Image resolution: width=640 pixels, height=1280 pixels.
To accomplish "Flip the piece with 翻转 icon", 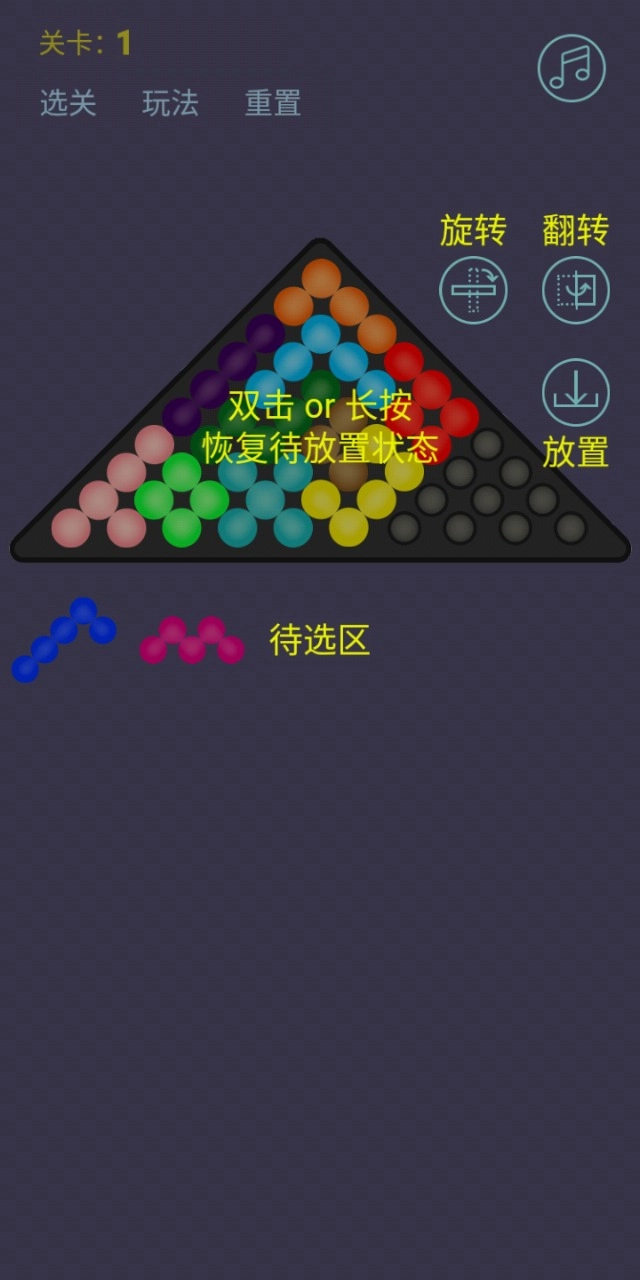I will tap(576, 290).
